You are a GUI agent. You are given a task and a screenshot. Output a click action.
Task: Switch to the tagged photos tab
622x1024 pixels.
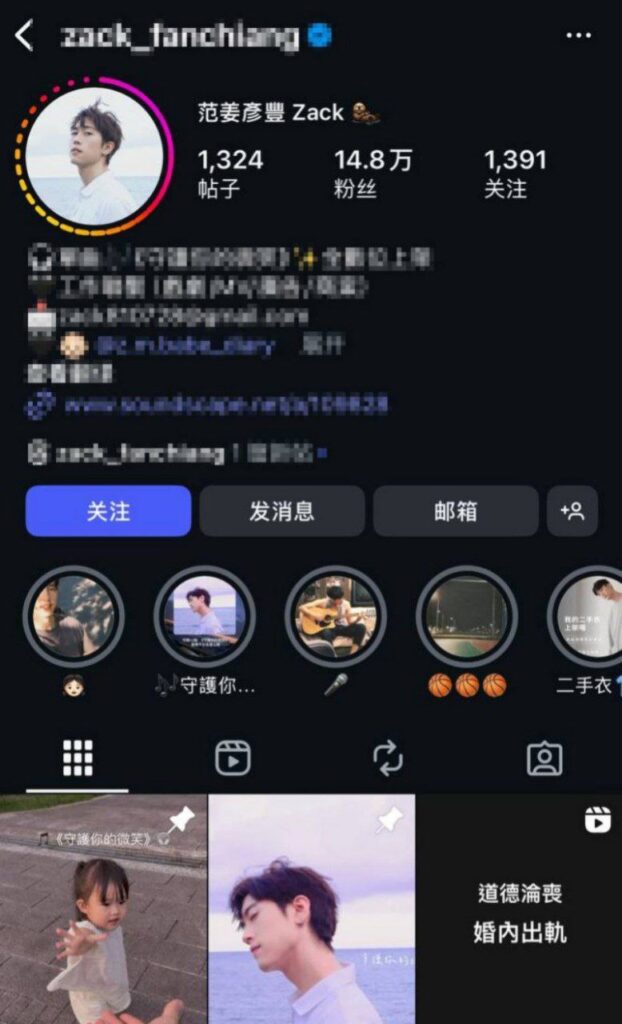(x=544, y=759)
